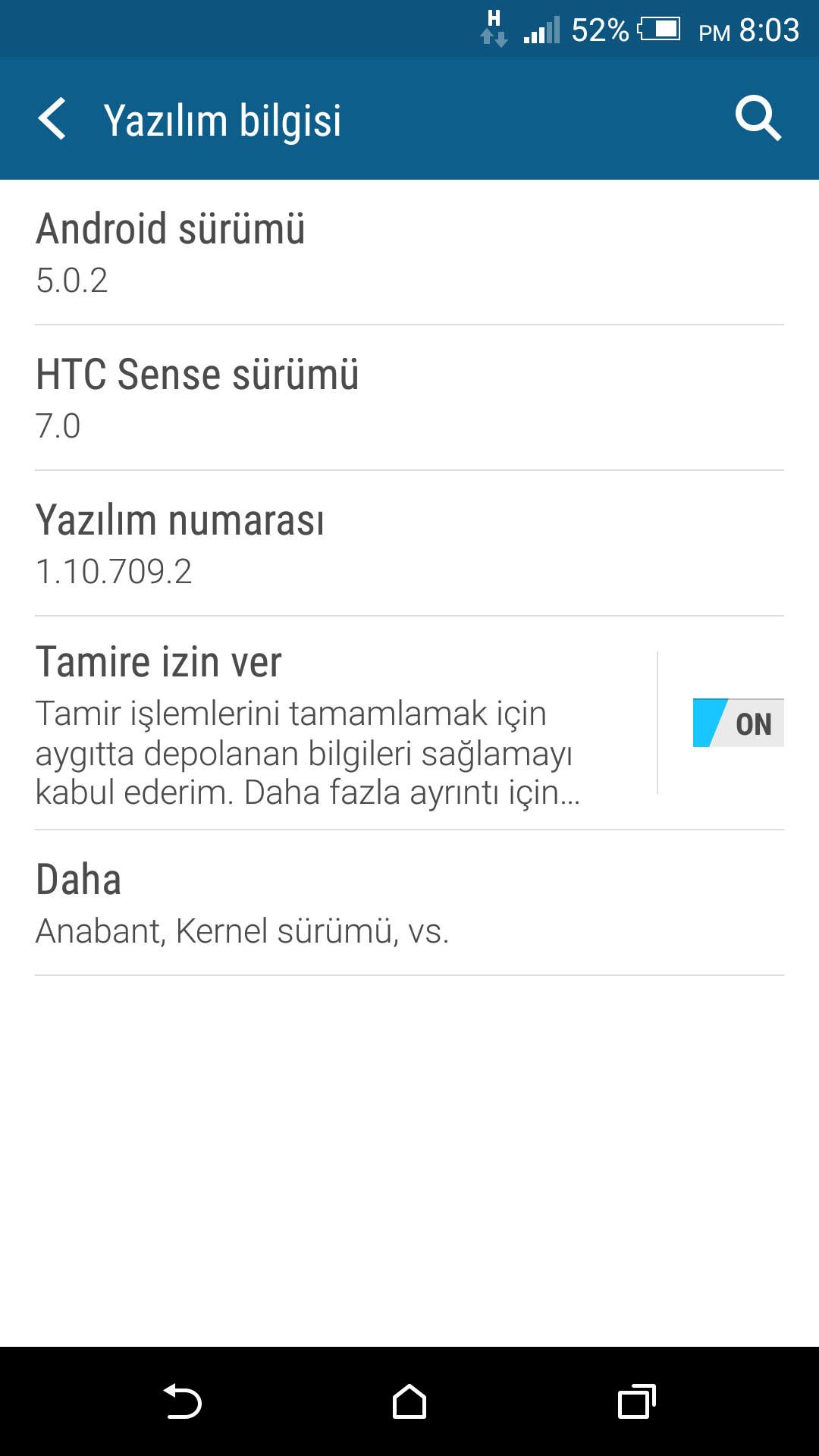Viewport: 819px width, 1456px height.
Task: Show recent apps
Action: (636, 1401)
